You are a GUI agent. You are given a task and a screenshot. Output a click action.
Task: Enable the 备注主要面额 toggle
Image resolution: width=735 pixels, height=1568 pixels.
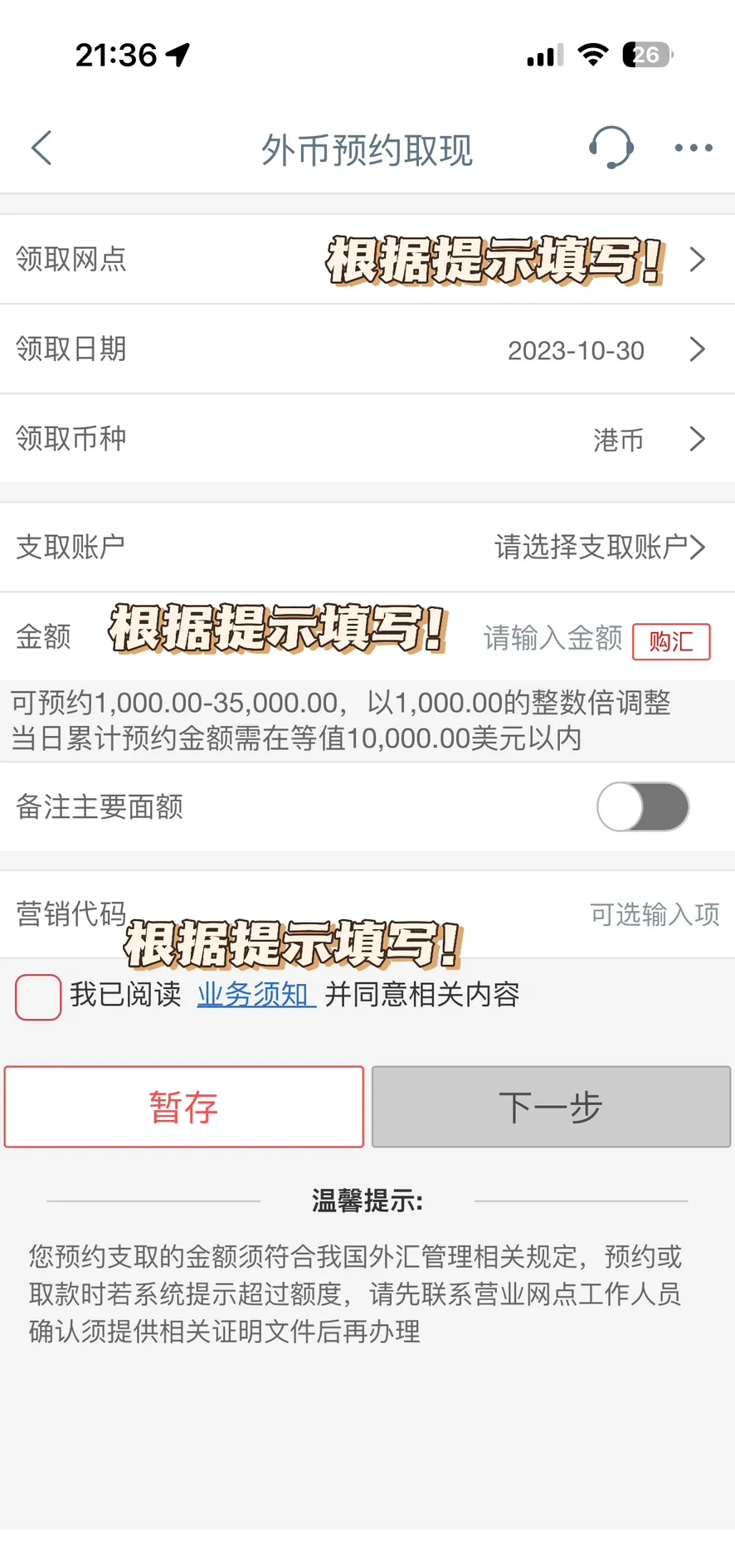(x=642, y=806)
